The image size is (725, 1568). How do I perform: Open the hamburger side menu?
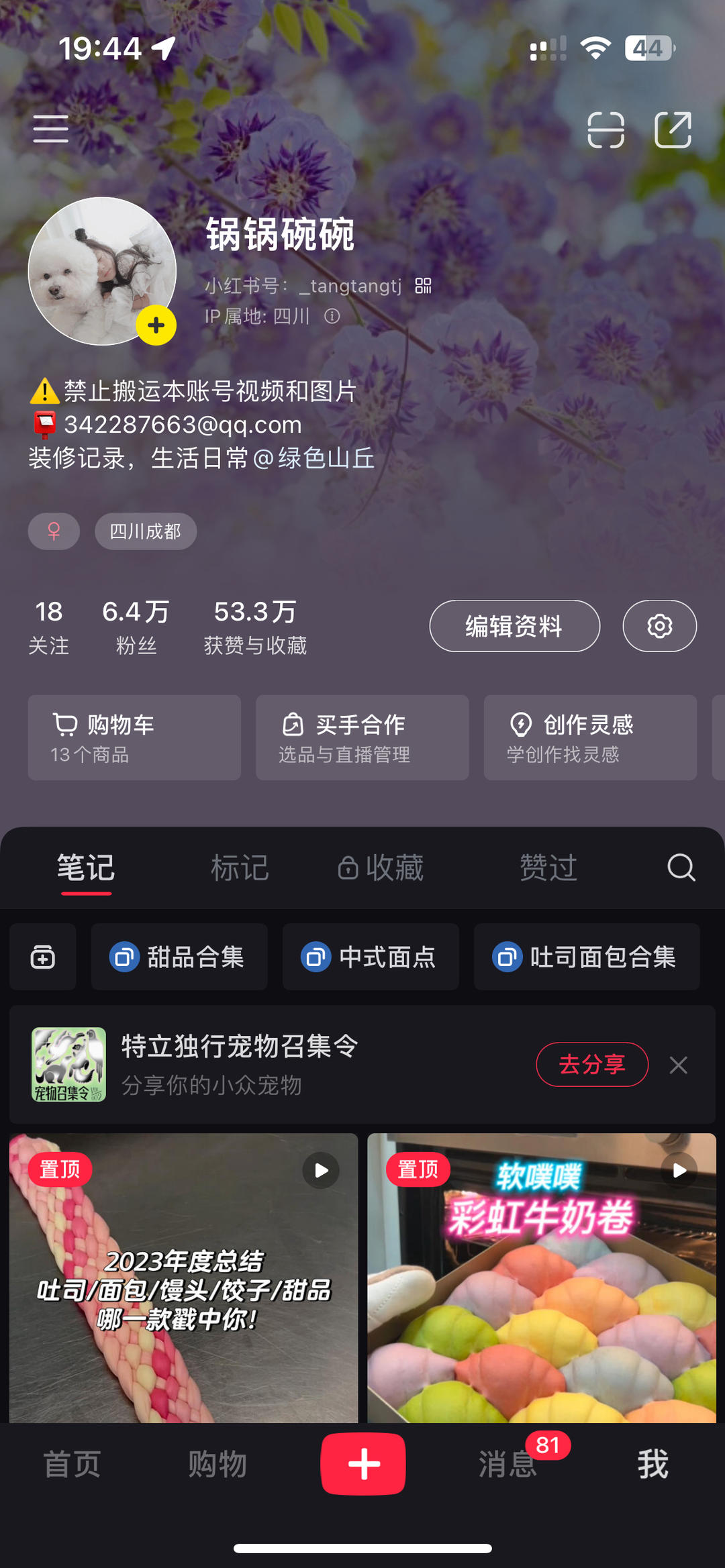click(x=51, y=129)
